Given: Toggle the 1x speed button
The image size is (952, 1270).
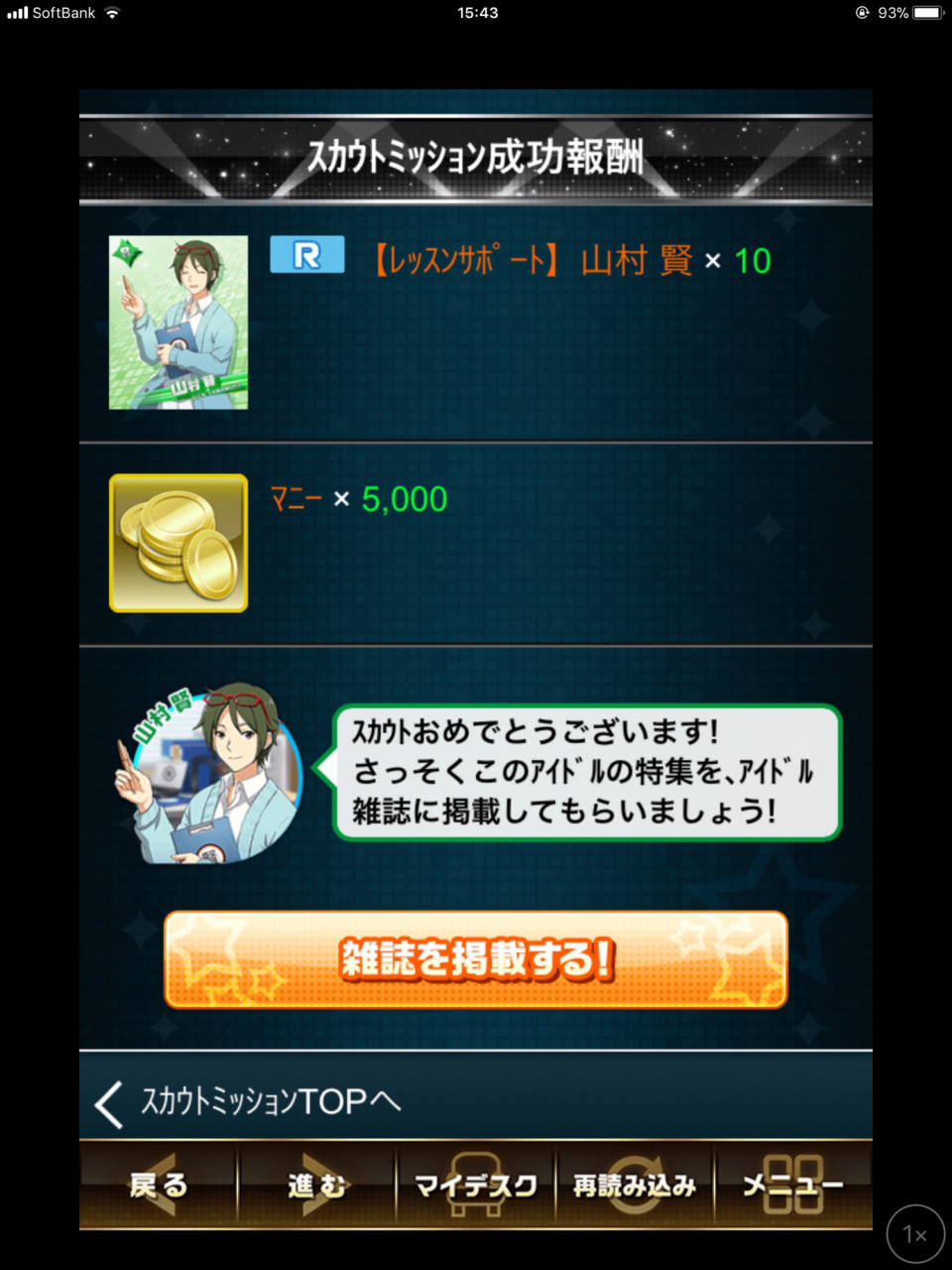Looking at the screenshot, I should coord(914,1234).
